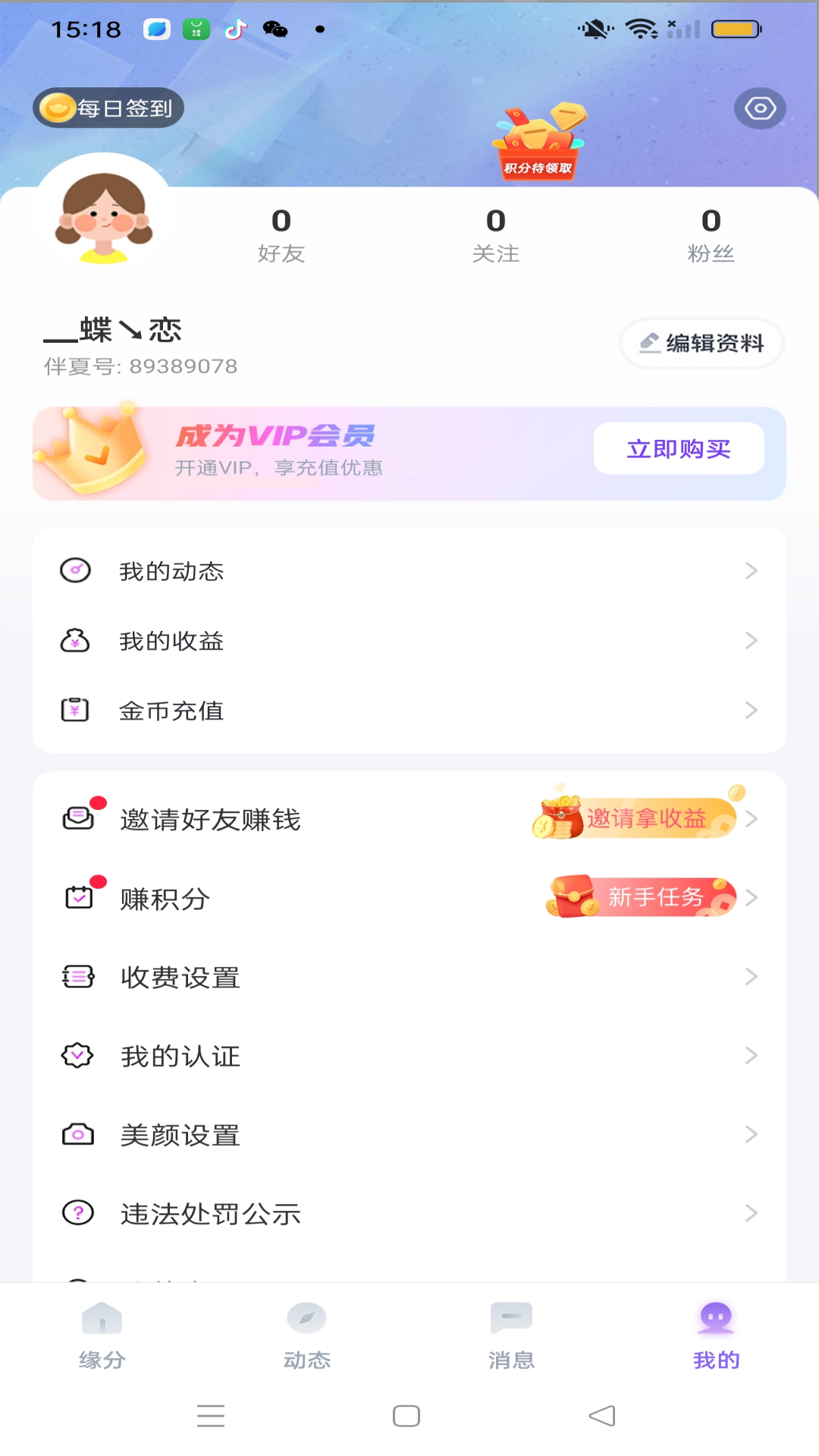This screenshot has width=819, height=1456.
Task: Tap the 金币充值 recharge card icon
Action: point(75,711)
